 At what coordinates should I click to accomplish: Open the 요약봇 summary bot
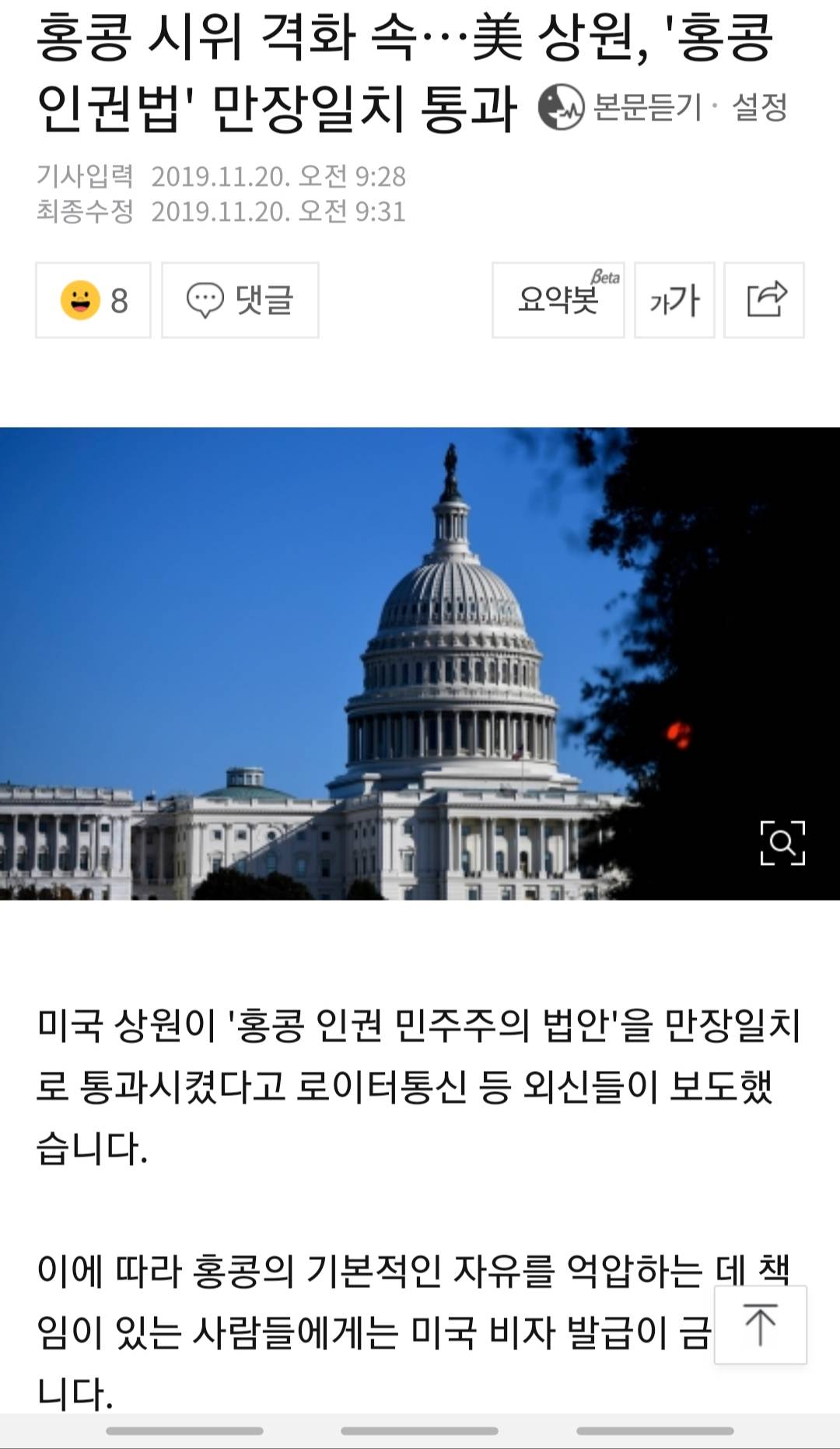[558, 300]
